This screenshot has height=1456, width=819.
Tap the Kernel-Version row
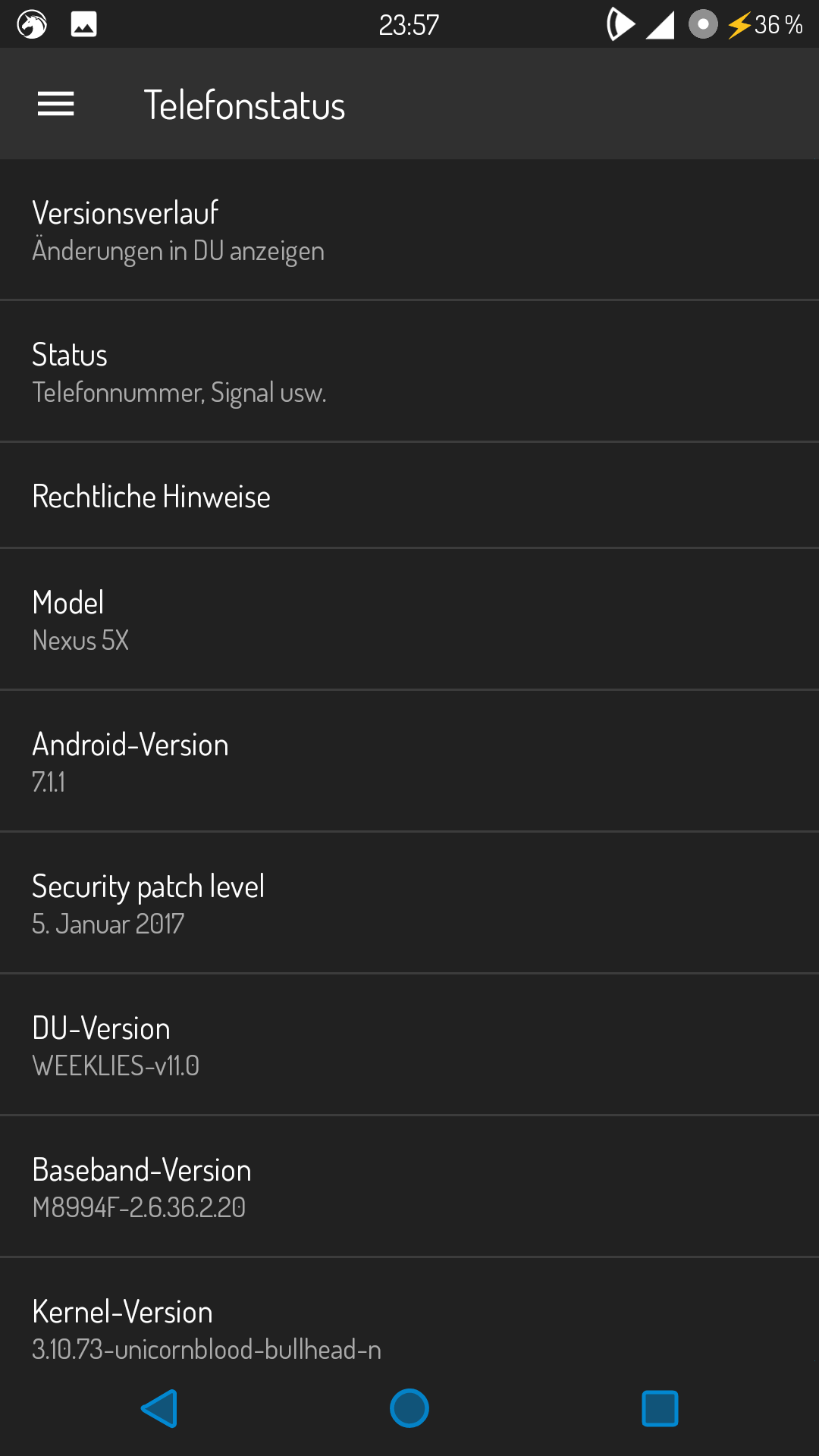[409, 1327]
